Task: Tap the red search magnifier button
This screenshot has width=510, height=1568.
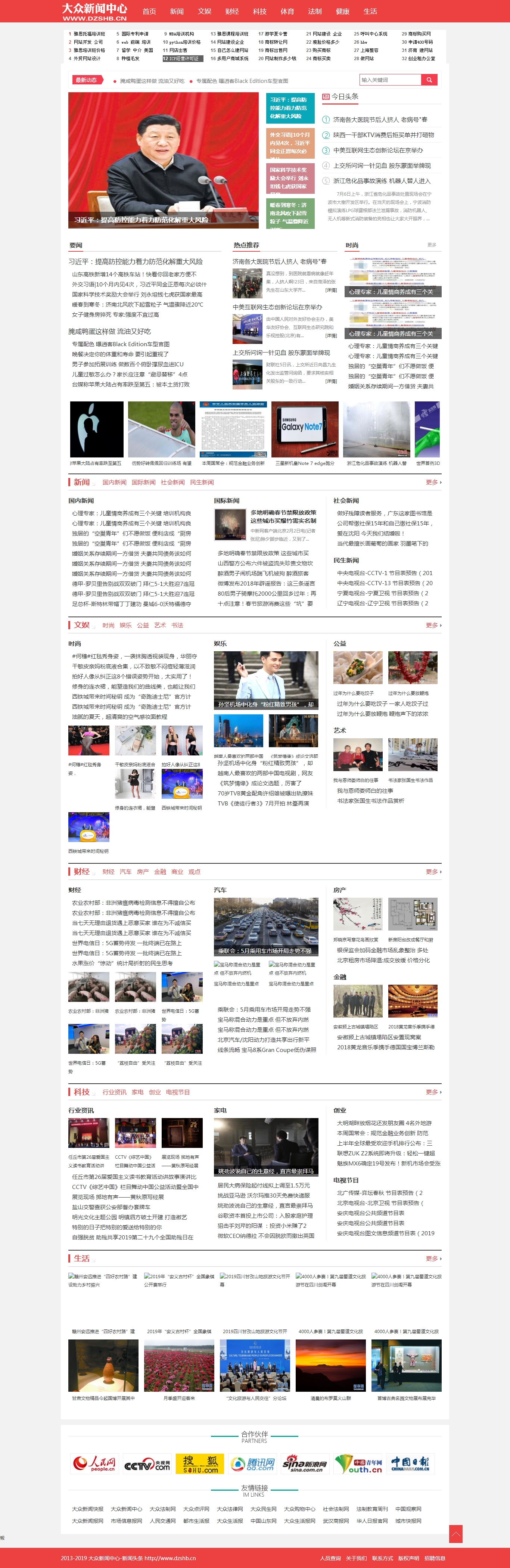Action: pos(429,80)
